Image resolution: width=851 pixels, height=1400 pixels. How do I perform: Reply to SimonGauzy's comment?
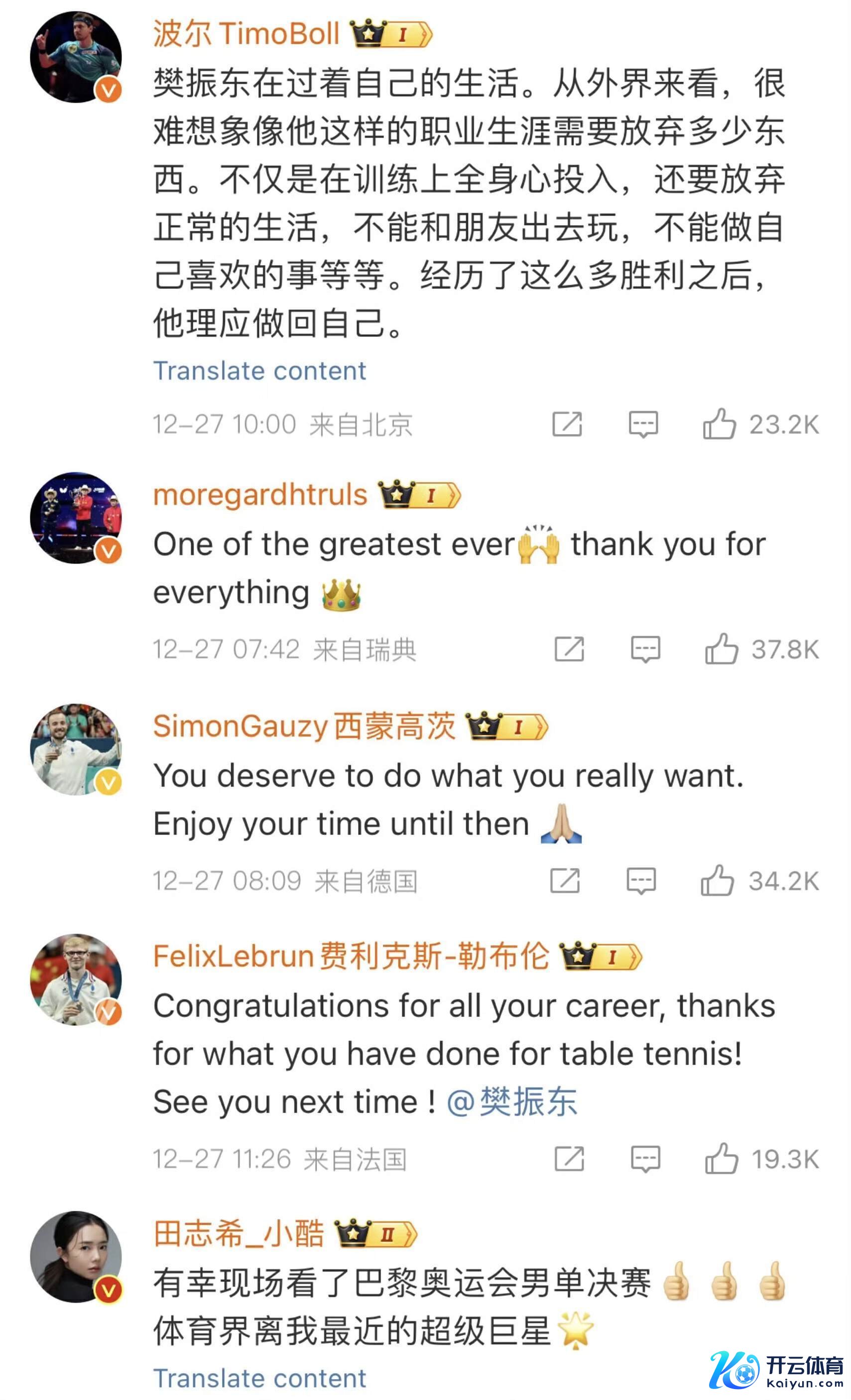[x=641, y=881]
